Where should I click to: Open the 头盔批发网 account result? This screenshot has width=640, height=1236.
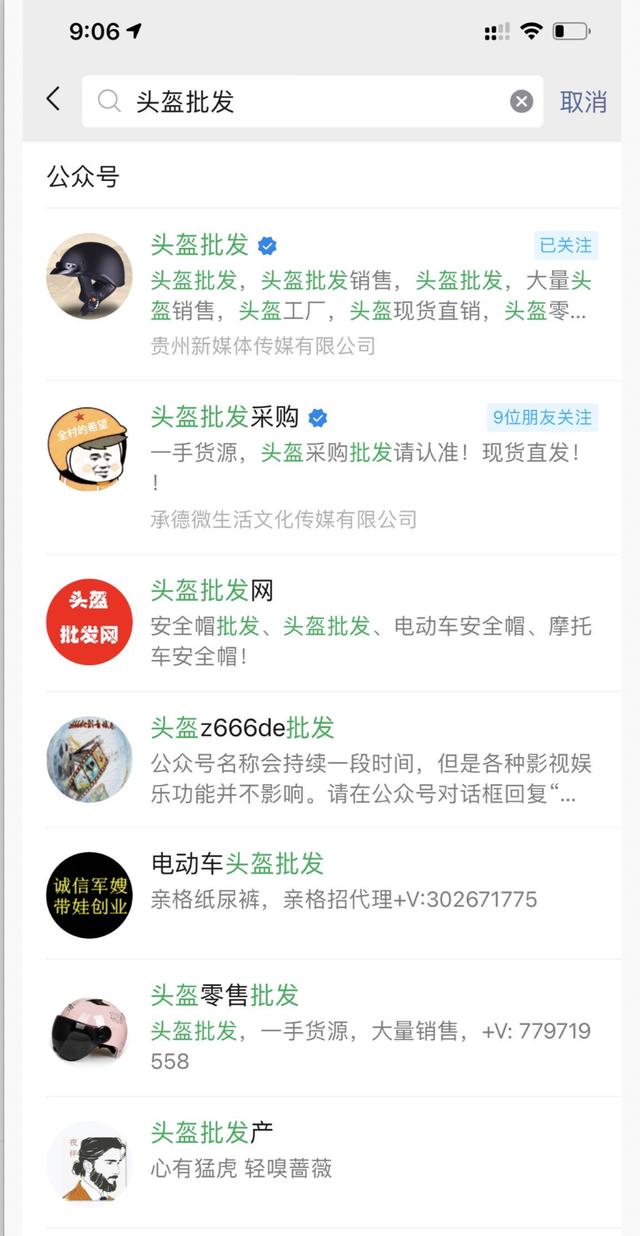point(320,622)
